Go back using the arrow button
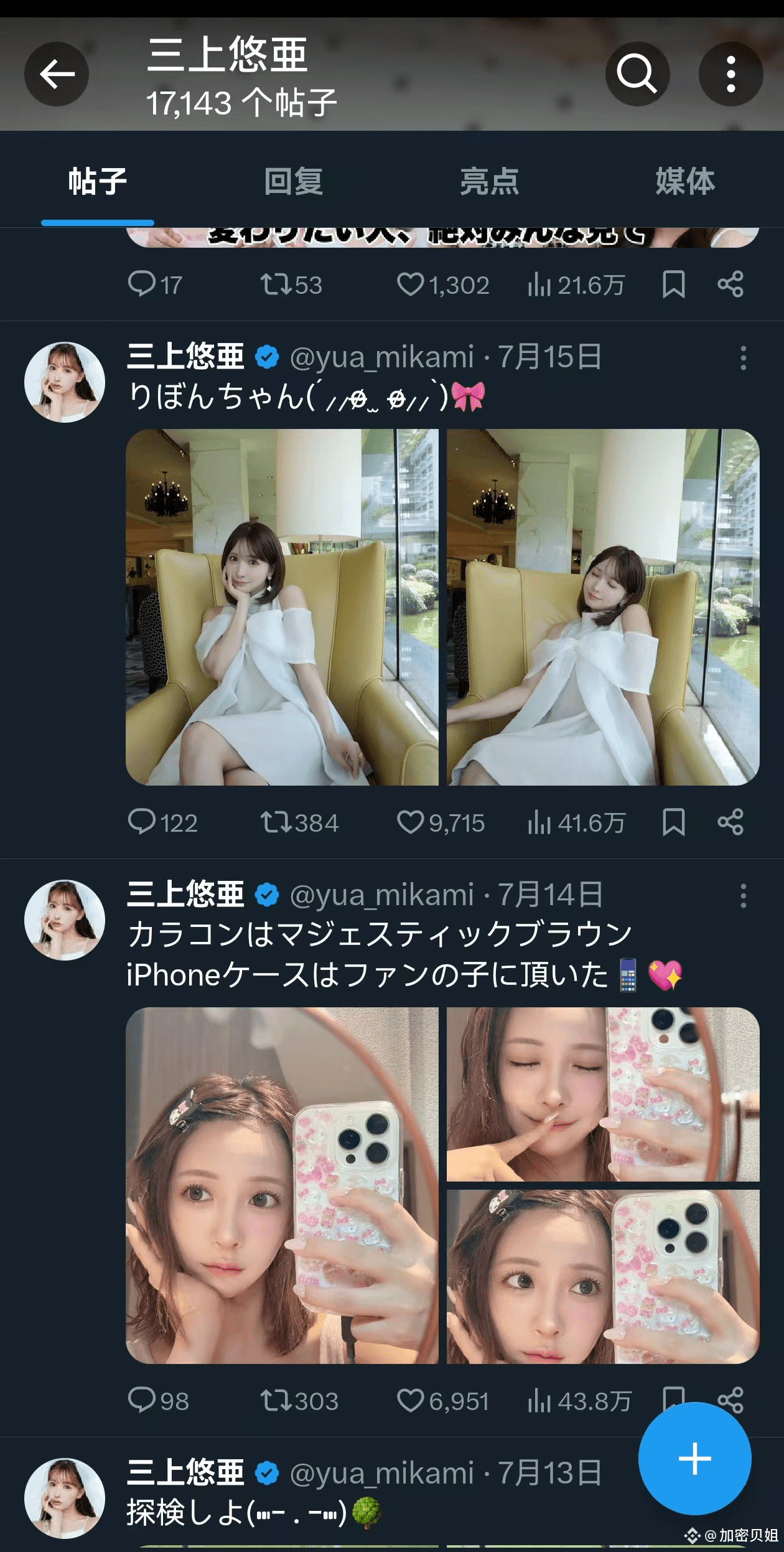784x1552 pixels. 57,74
